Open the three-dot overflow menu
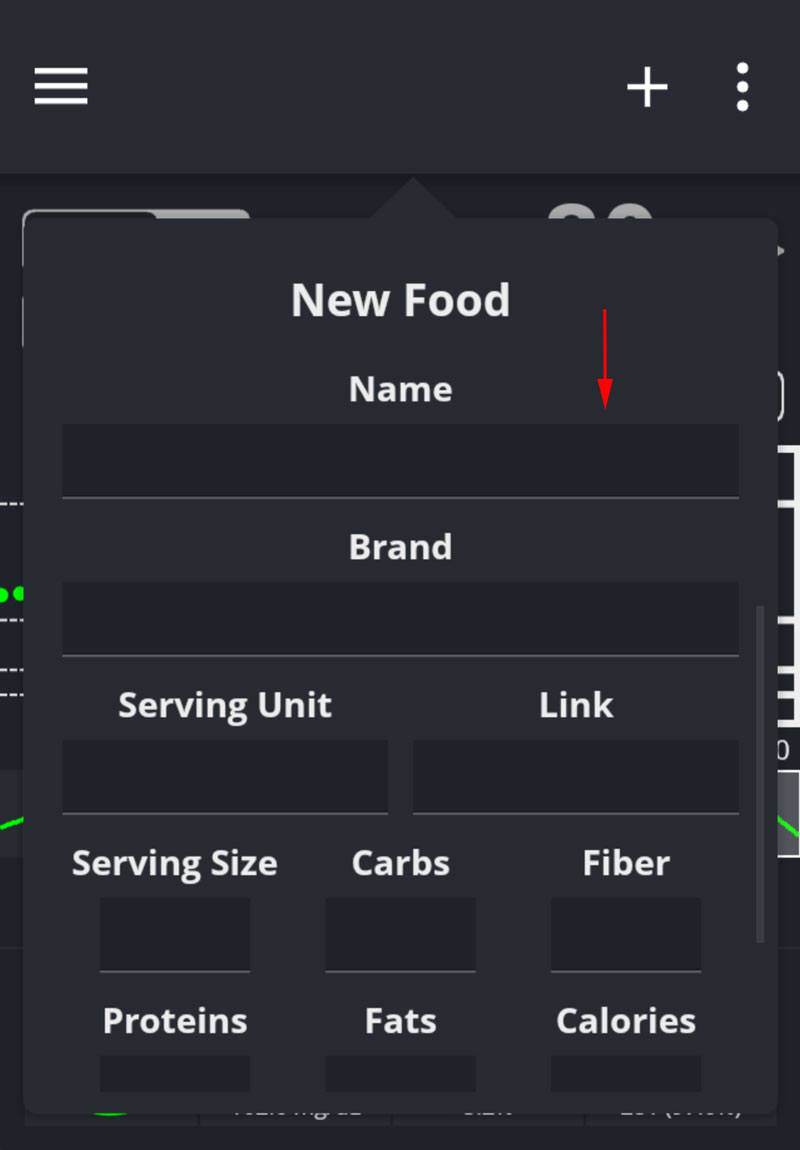The width and height of the screenshot is (800, 1150). (741, 87)
